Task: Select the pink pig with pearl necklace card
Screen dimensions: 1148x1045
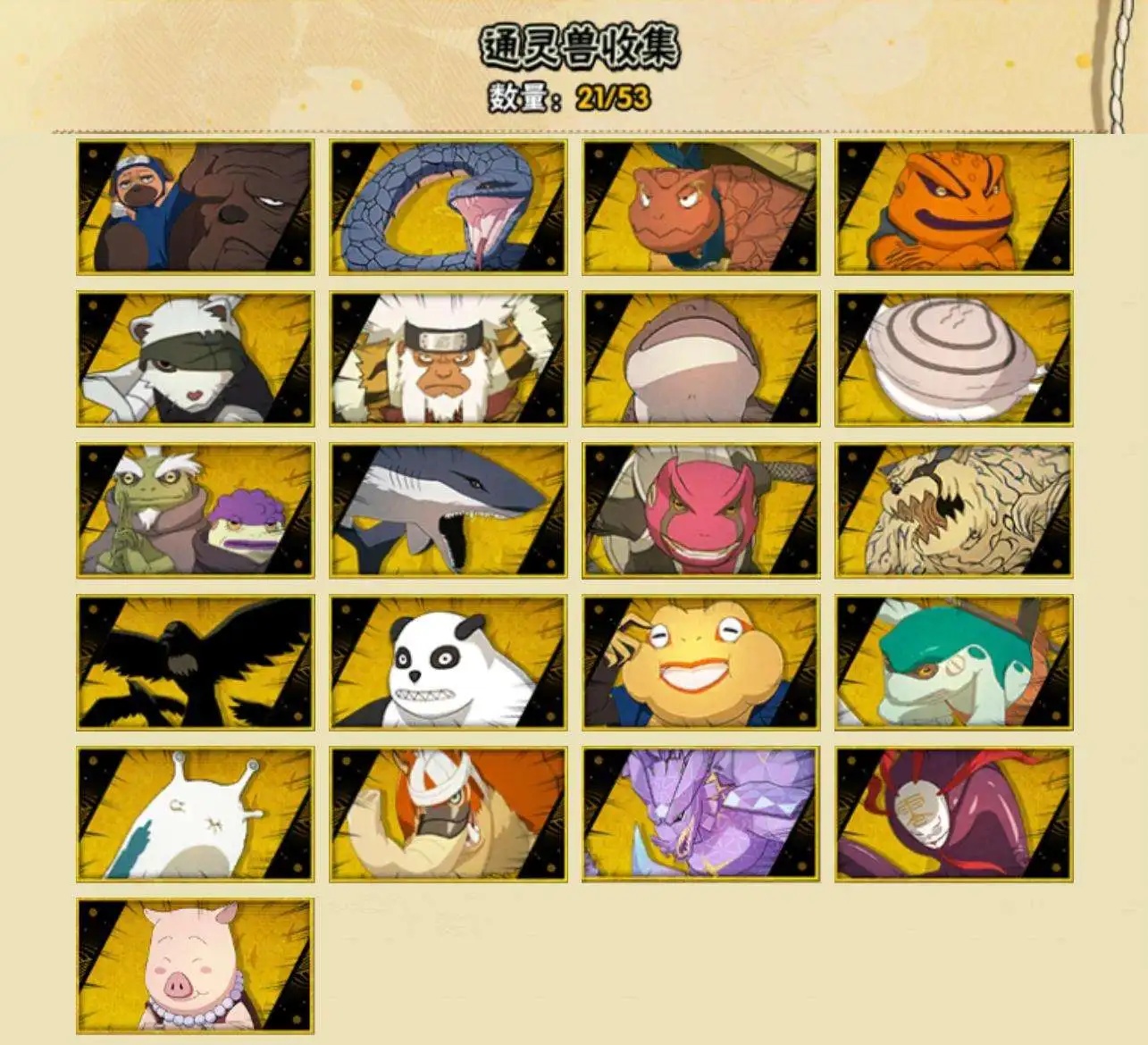Action: pos(195,966)
